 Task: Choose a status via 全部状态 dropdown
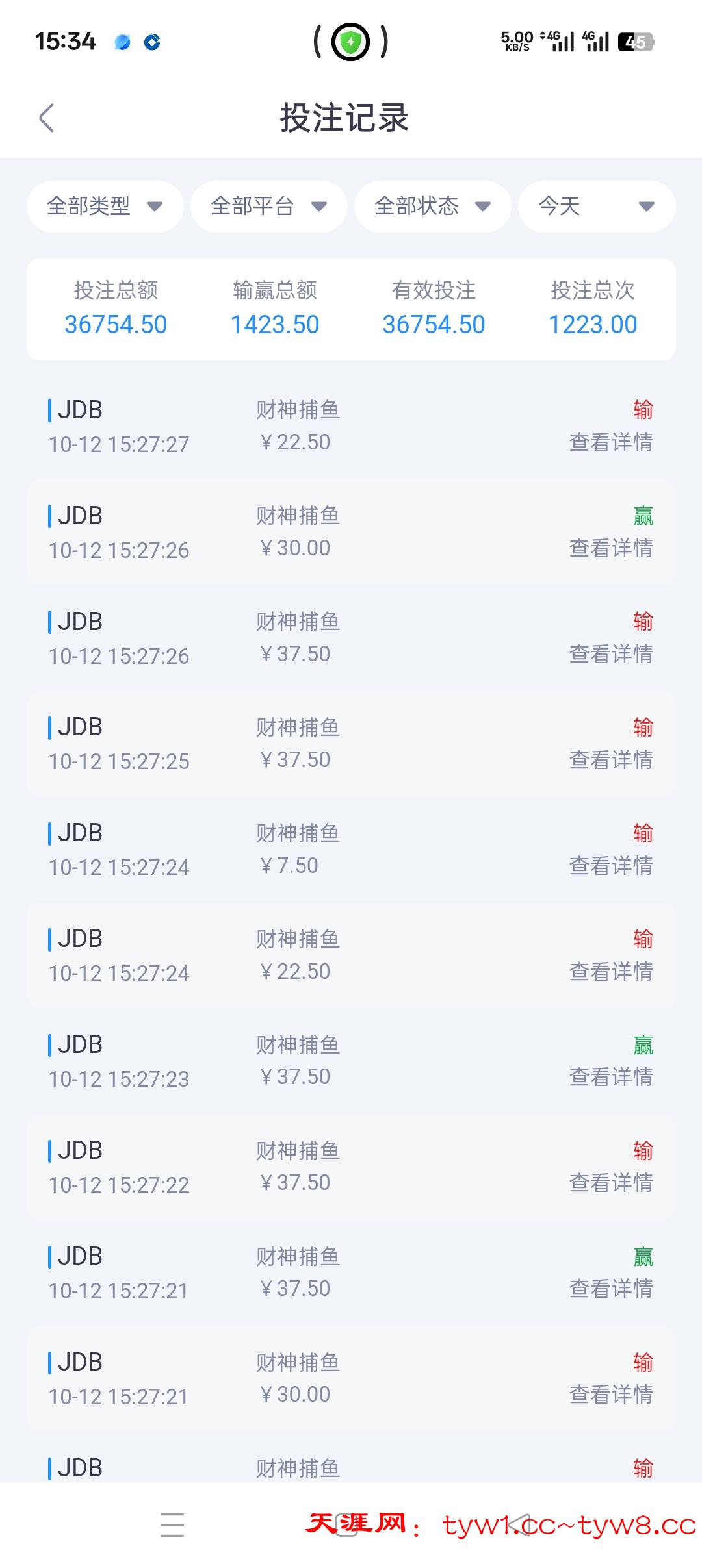(432, 207)
